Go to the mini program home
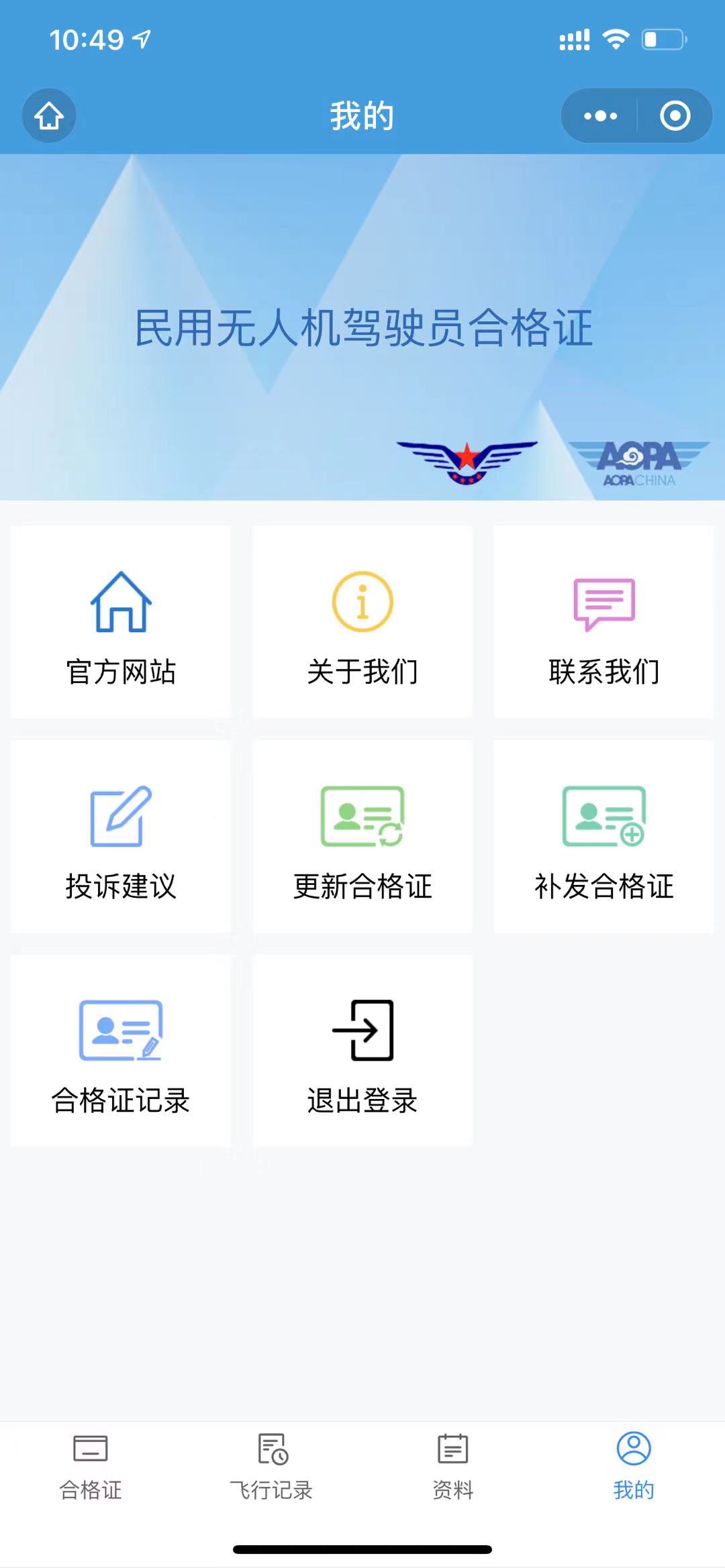The height and width of the screenshot is (1568, 725). coord(49,116)
